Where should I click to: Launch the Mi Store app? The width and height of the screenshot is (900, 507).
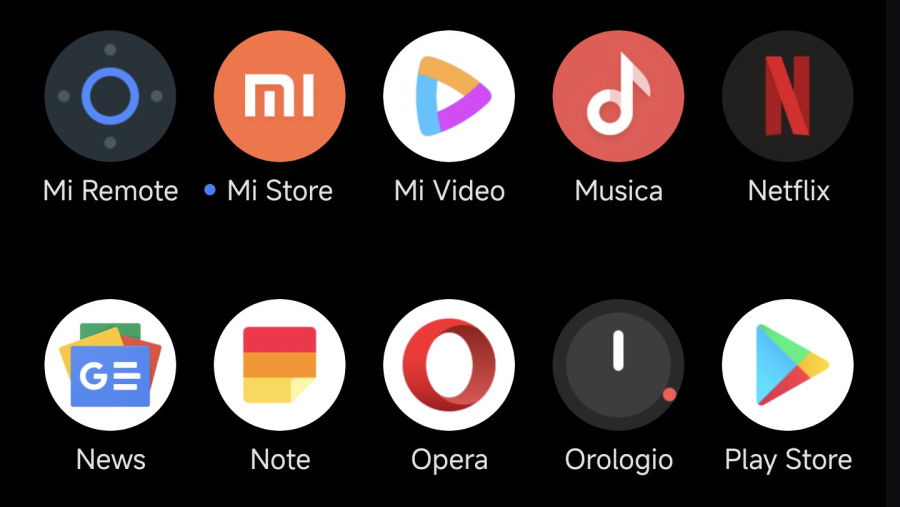coord(279,96)
